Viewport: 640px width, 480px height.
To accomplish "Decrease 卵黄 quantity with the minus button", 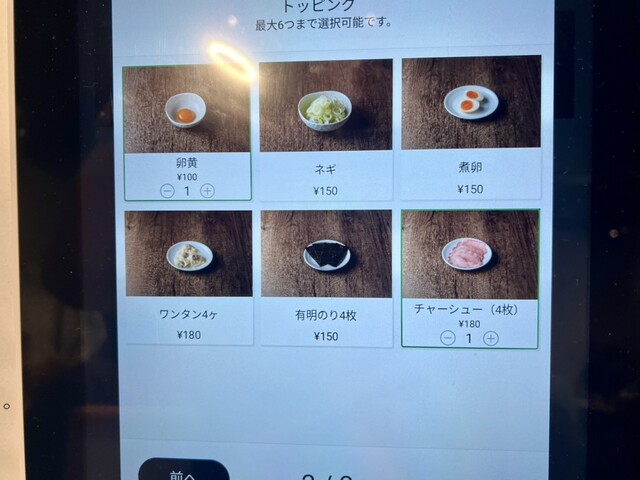I will pyautogui.click(x=167, y=190).
